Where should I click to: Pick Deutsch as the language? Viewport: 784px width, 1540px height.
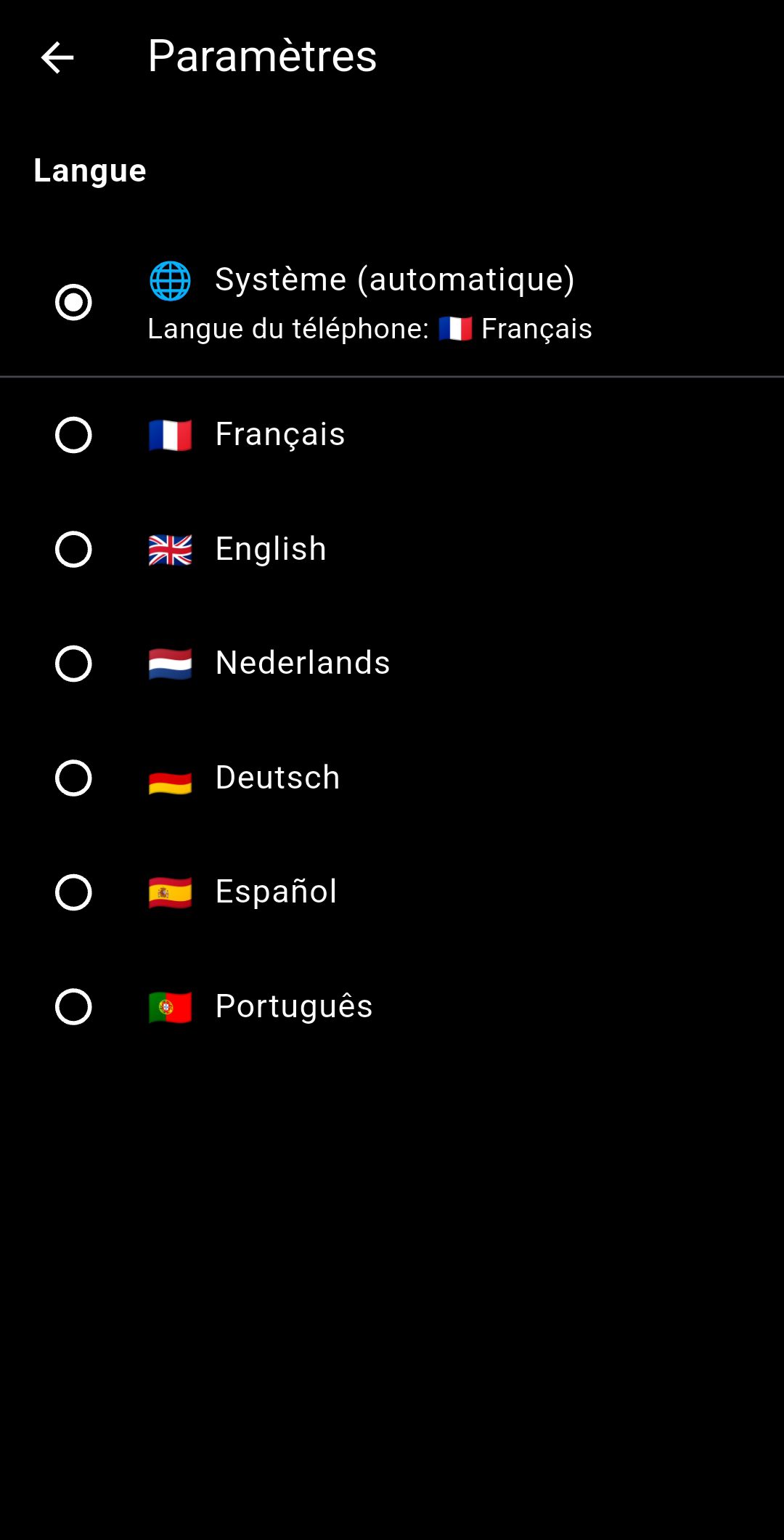pos(73,778)
